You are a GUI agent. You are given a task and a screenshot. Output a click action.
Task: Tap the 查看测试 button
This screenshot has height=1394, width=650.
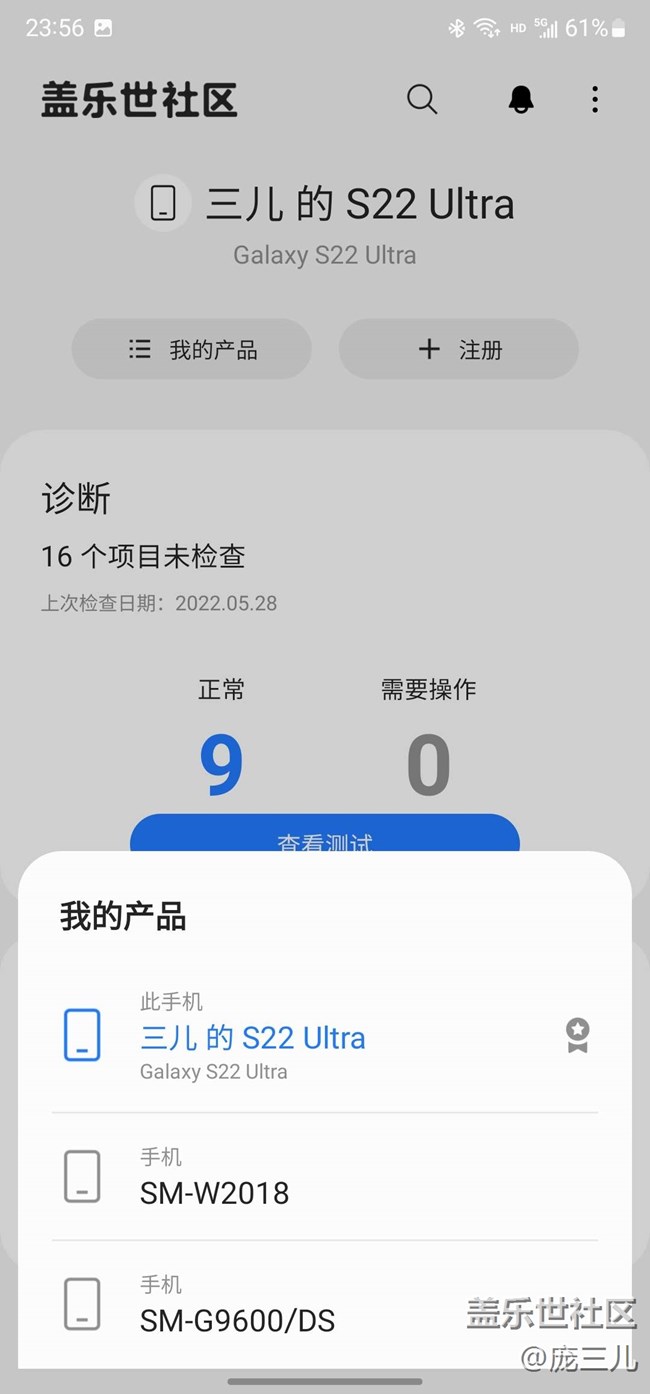[325, 834]
